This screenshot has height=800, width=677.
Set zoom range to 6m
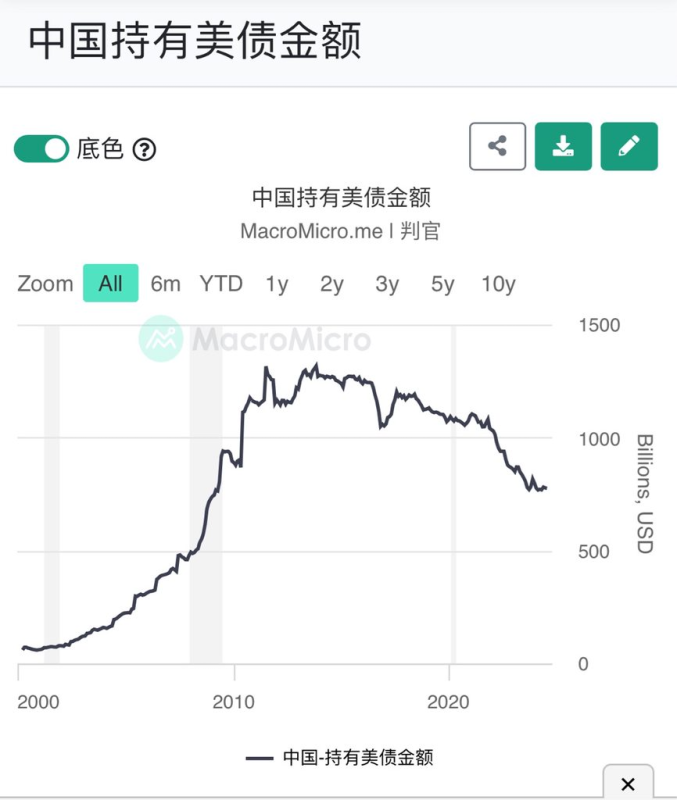(166, 284)
